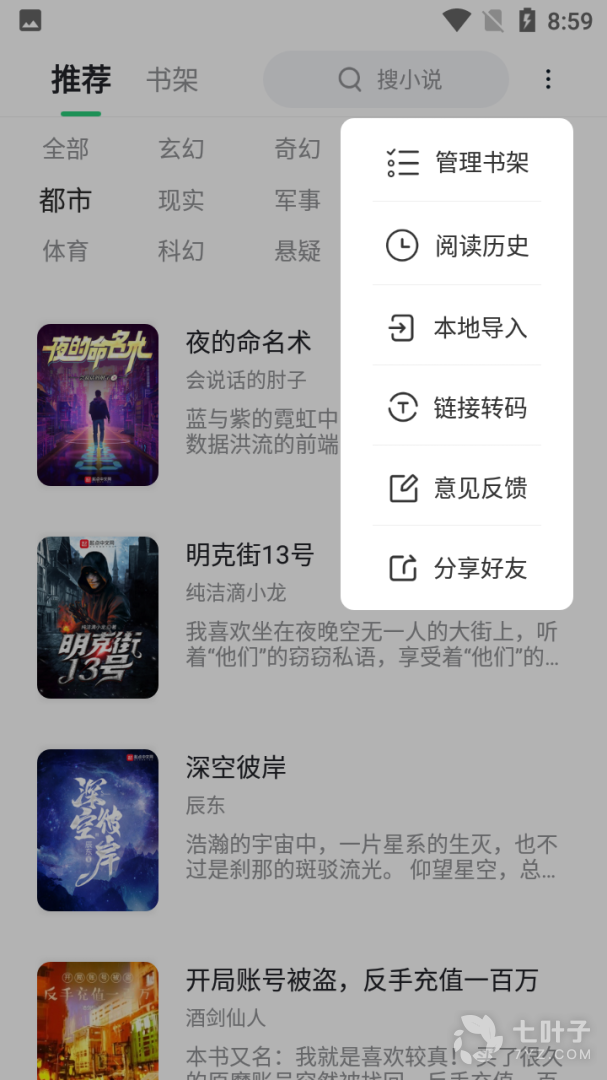The image size is (607, 1080).
Task: Select the 都市 category
Action: click(x=66, y=200)
